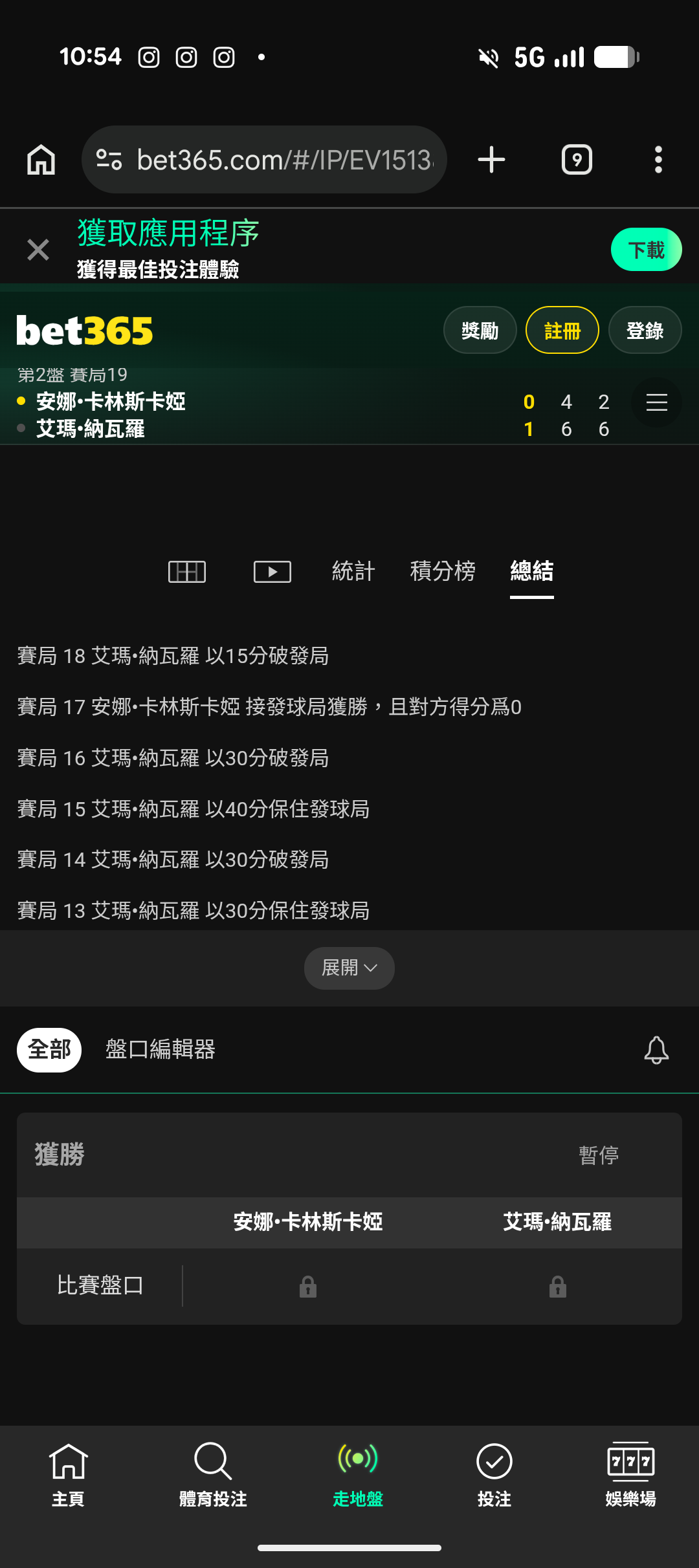Open the browser tab switcher
The height and width of the screenshot is (1568, 699).
(x=577, y=160)
